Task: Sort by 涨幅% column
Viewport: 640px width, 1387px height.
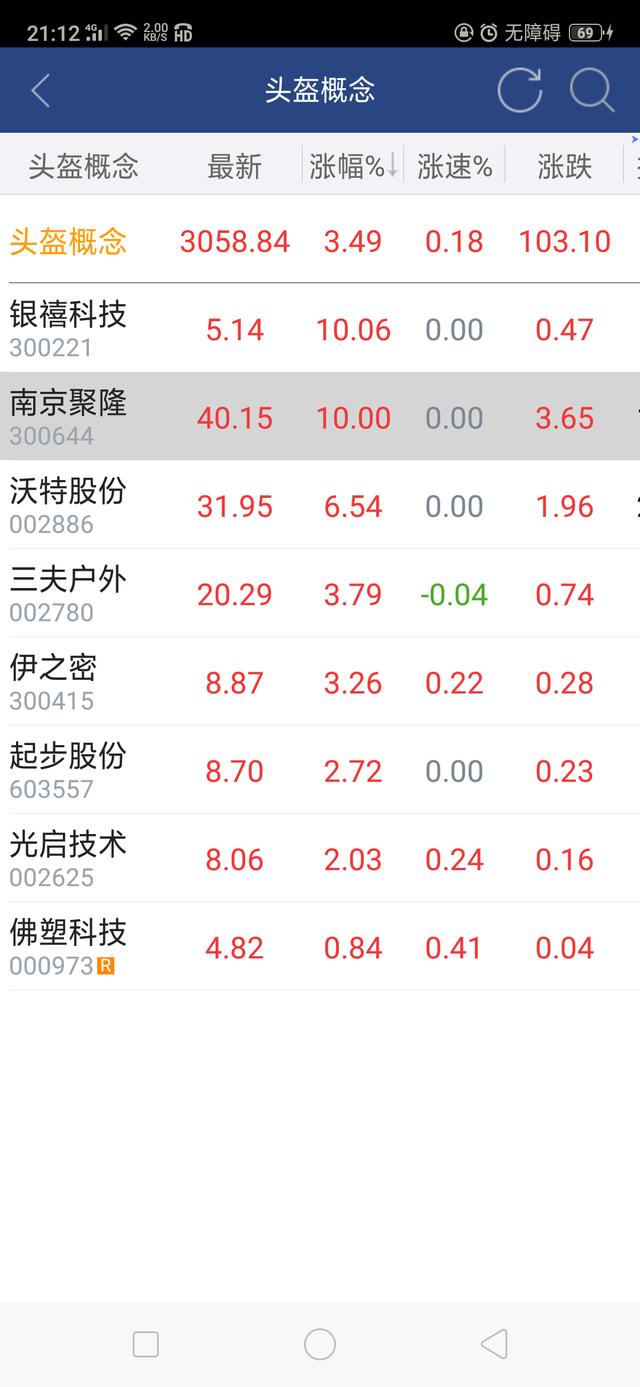Action: click(x=354, y=166)
